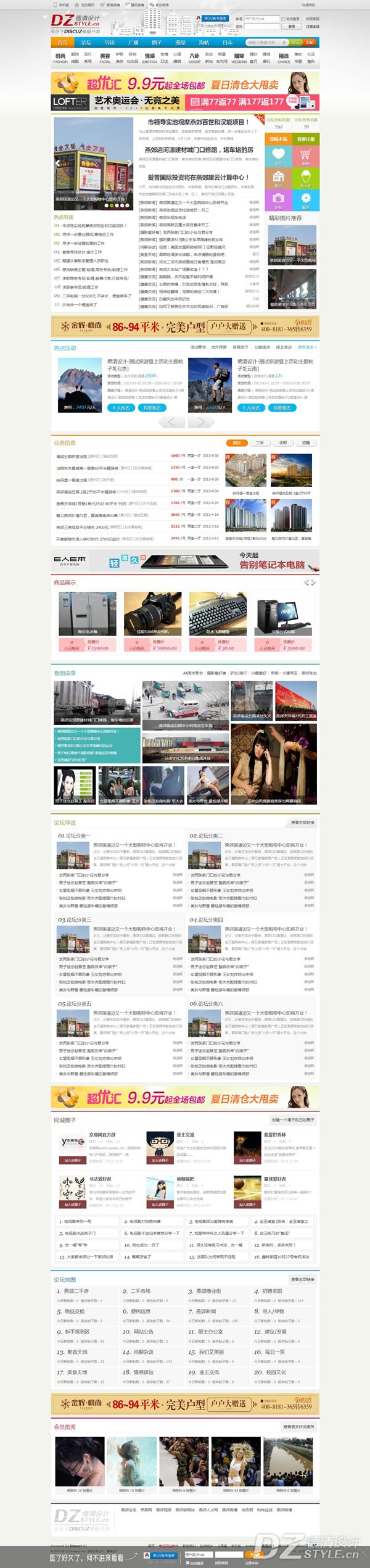370x1568 pixels.
Task: Focus the site search box
Action: 264,43
